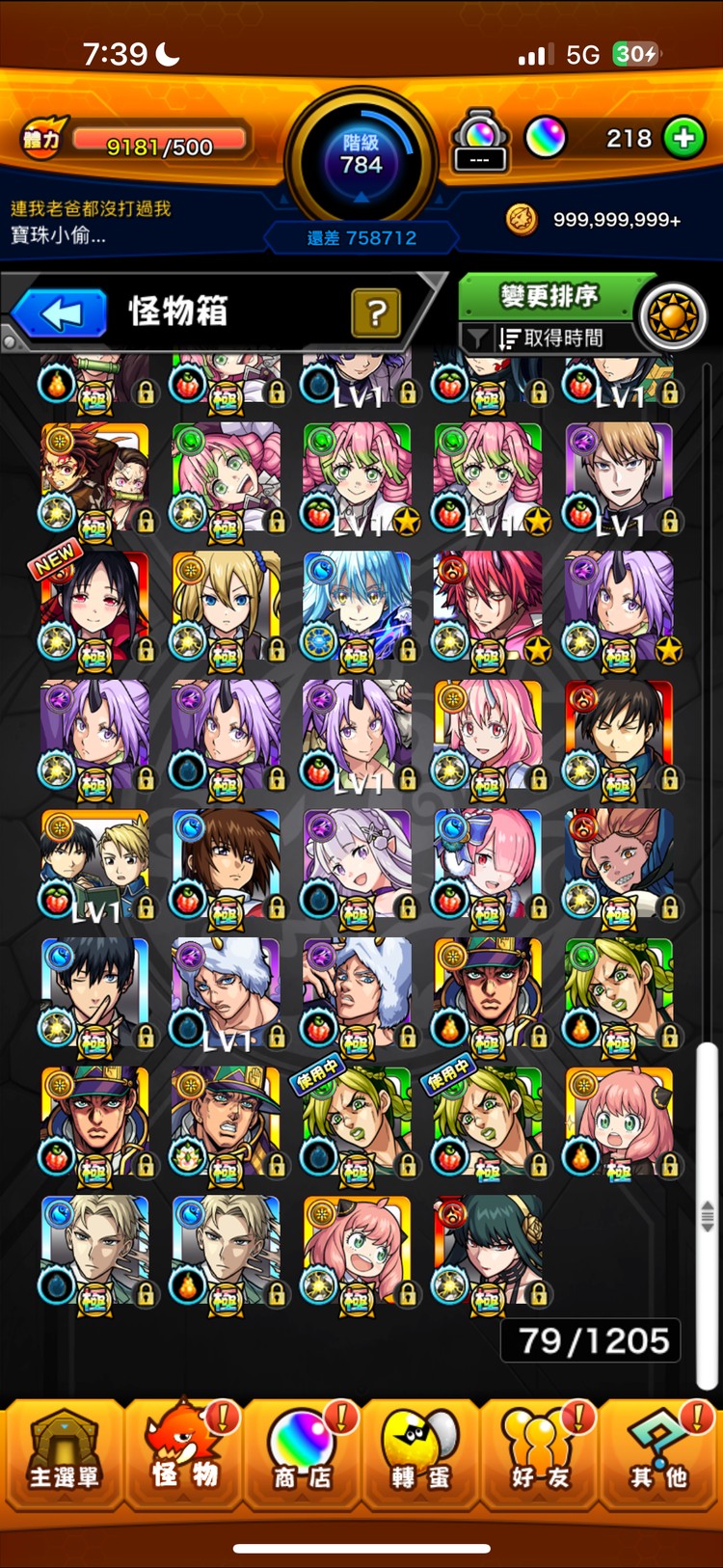Open the pink-haired girl monster in the bottom row
Image resolution: width=723 pixels, height=1568 pixels.
point(357,1251)
